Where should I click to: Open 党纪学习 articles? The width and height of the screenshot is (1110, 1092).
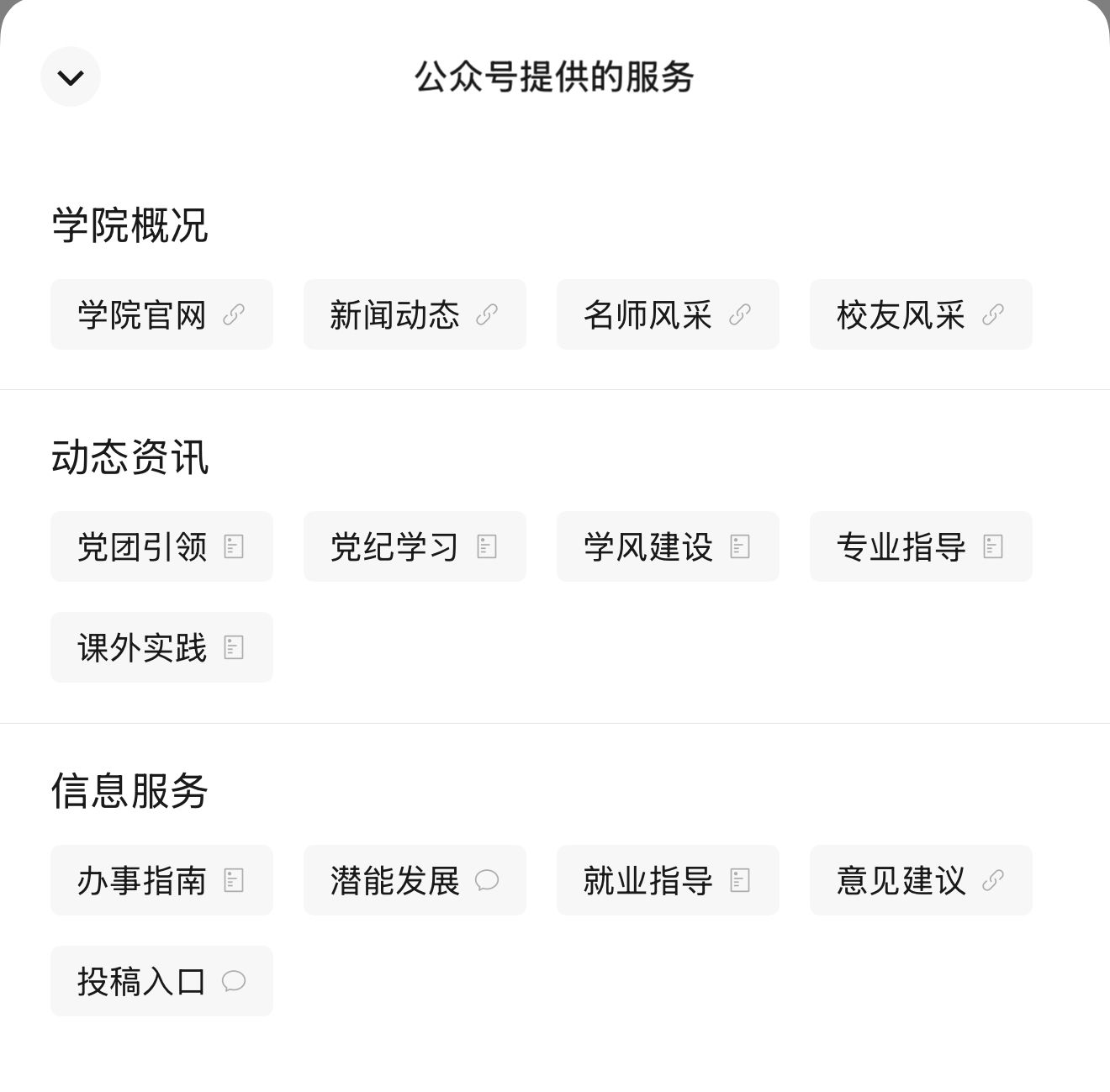tap(415, 546)
